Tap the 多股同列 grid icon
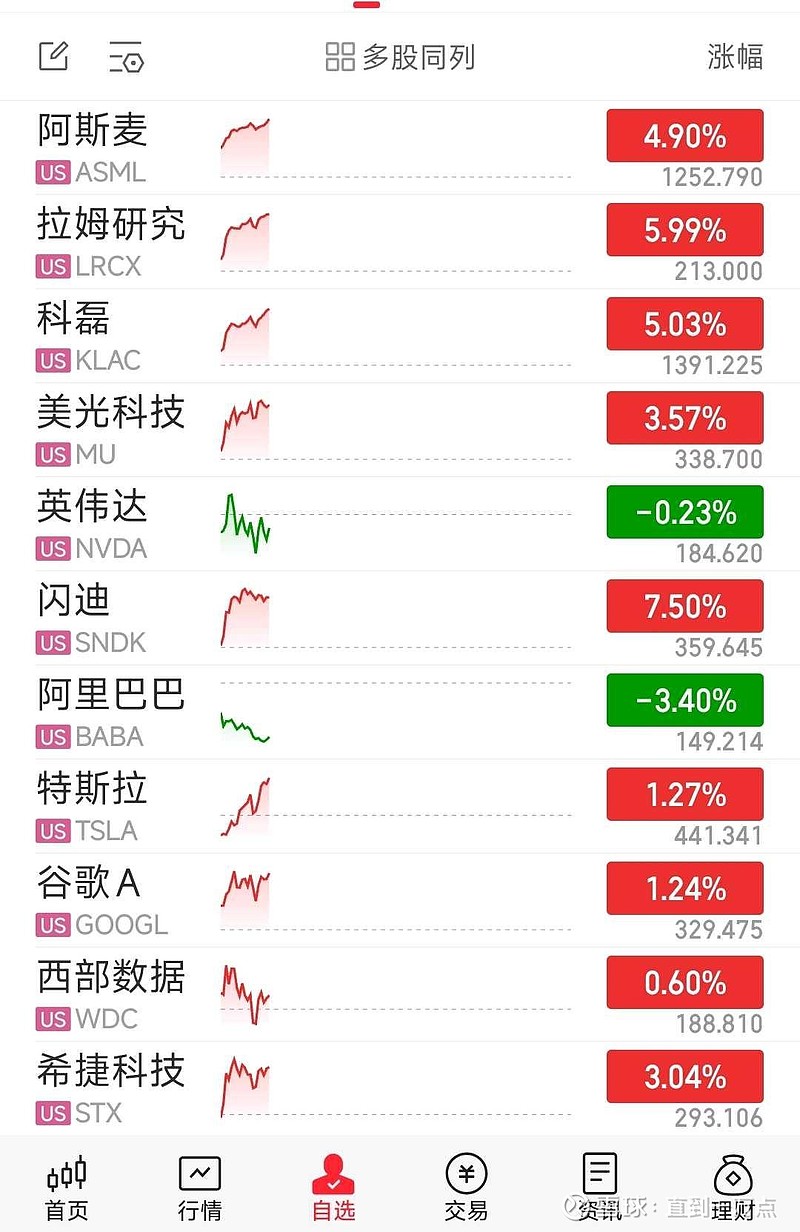The height and width of the screenshot is (1232, 800). pyautogui.click(x=339, y=57)
